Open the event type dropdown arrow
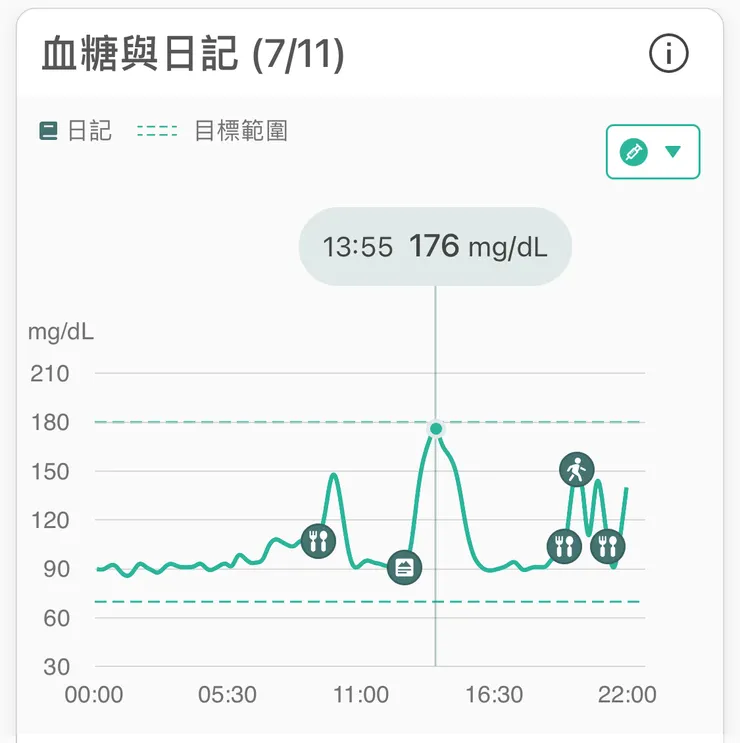 [672, 151]
